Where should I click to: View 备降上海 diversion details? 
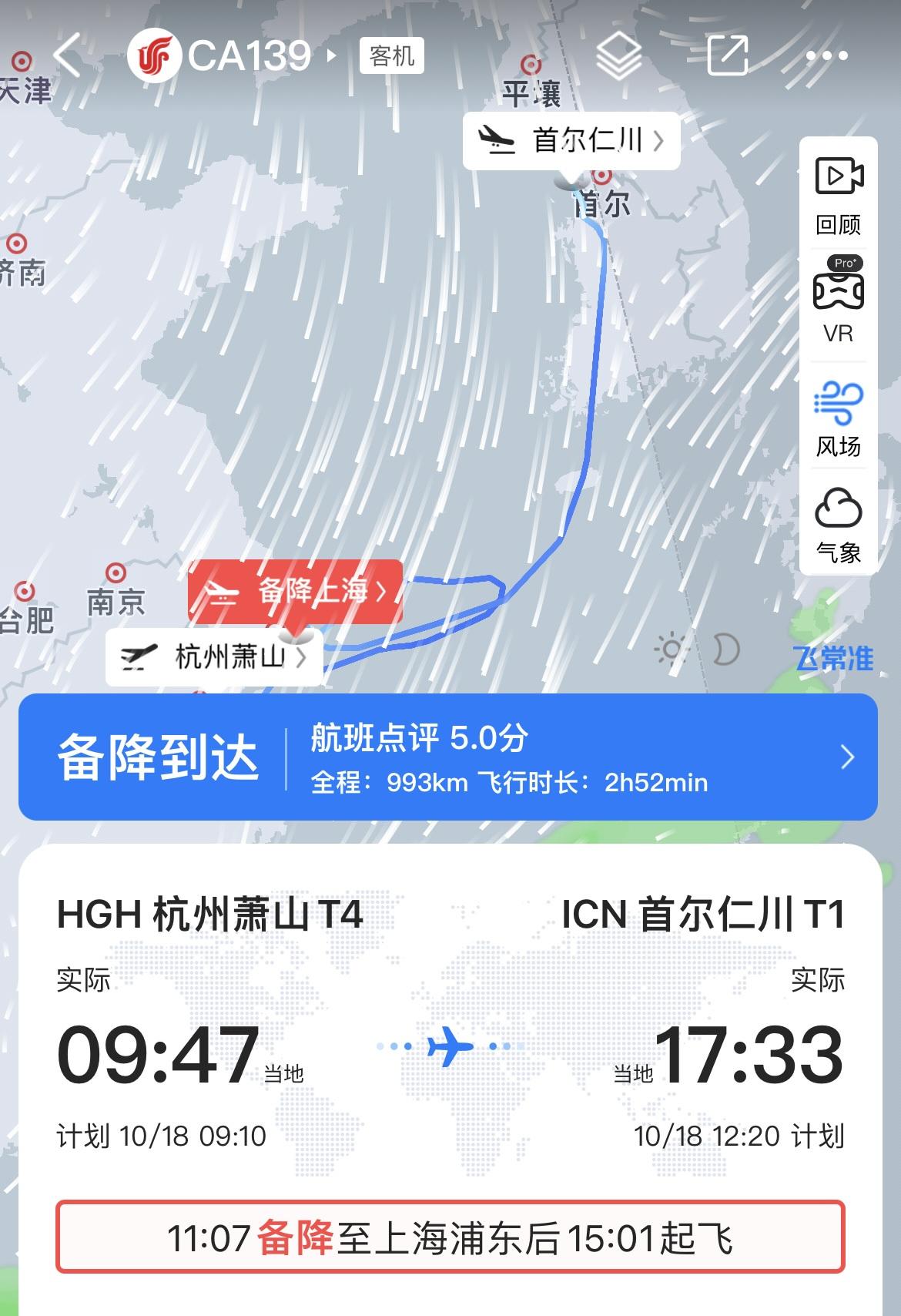tap(296, 591)
